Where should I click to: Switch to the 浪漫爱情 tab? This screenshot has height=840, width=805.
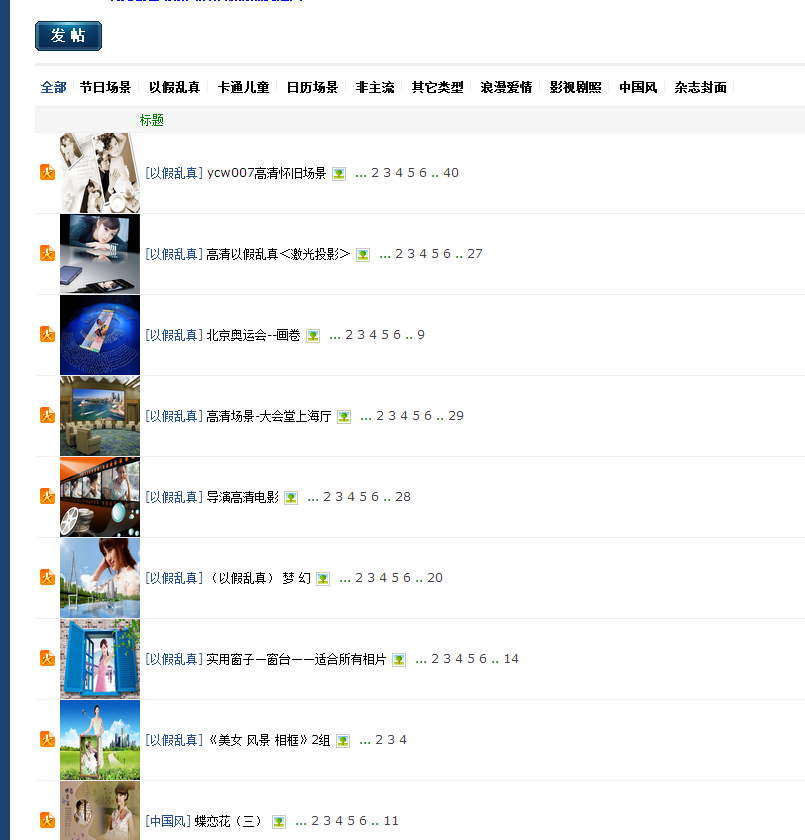[x=506, y=88]
